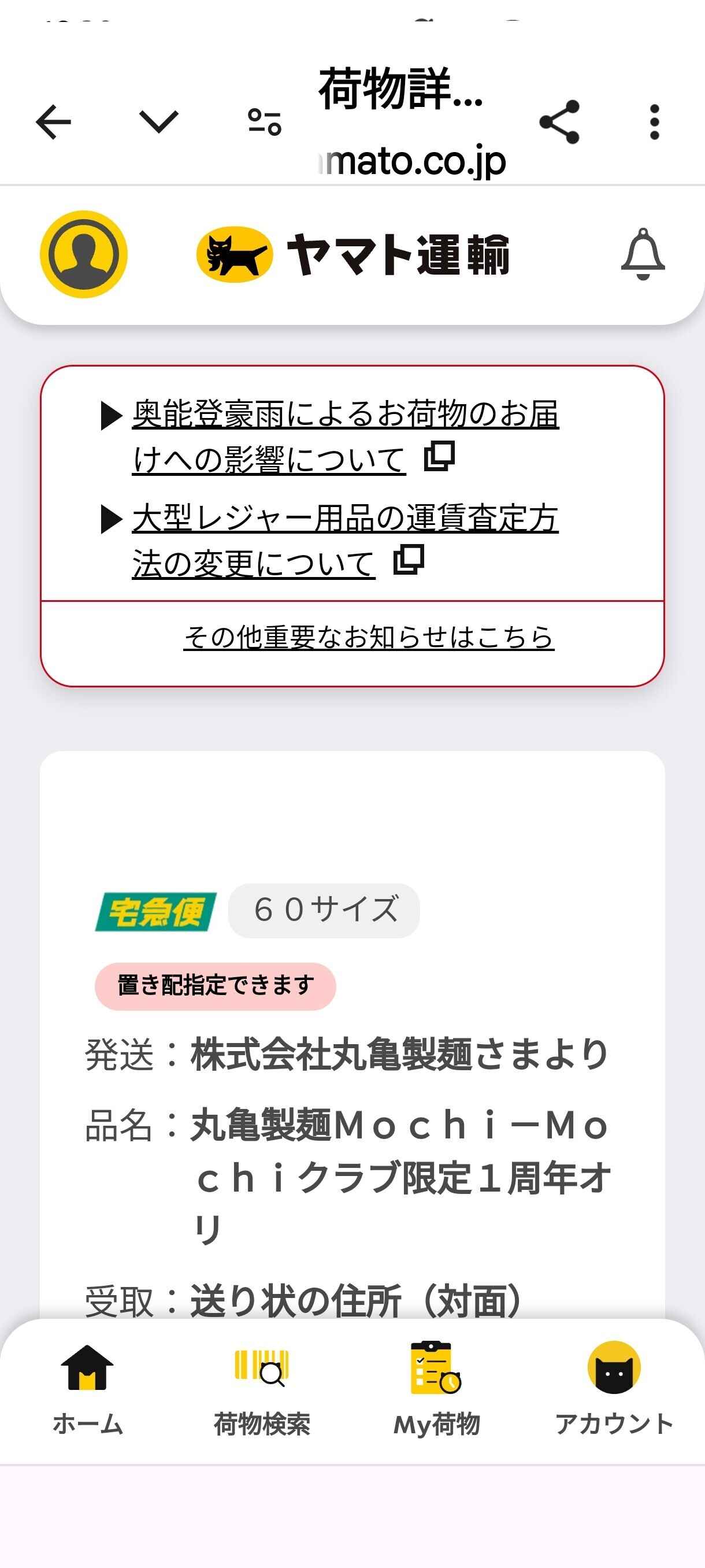This screenshot has width=705, height=1568.
Task: Switch to the My荷物 tab
Action: click(x=437, y=1391)
